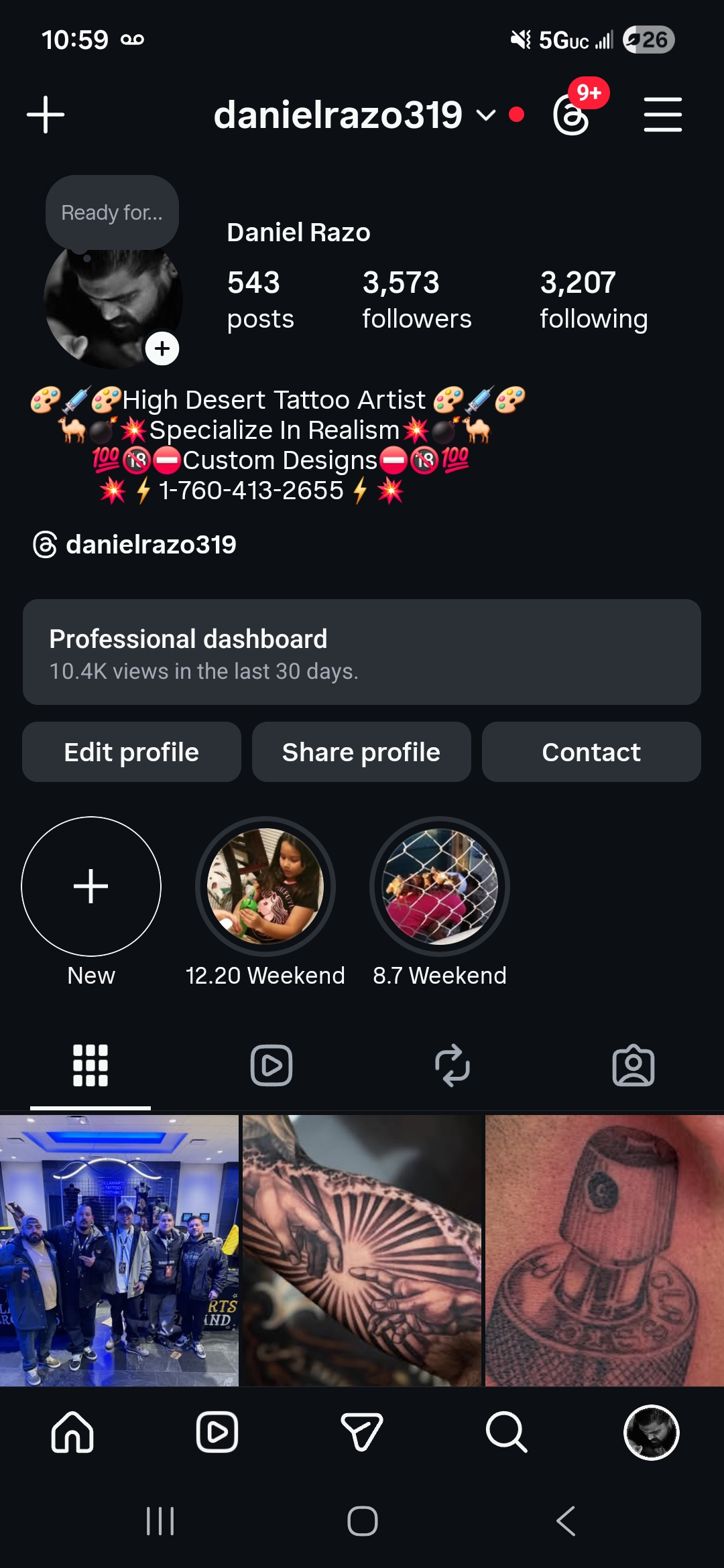This screenshot has width=724, height=1568.
Task: View the 3,207 following list
Action: (593, 300)
